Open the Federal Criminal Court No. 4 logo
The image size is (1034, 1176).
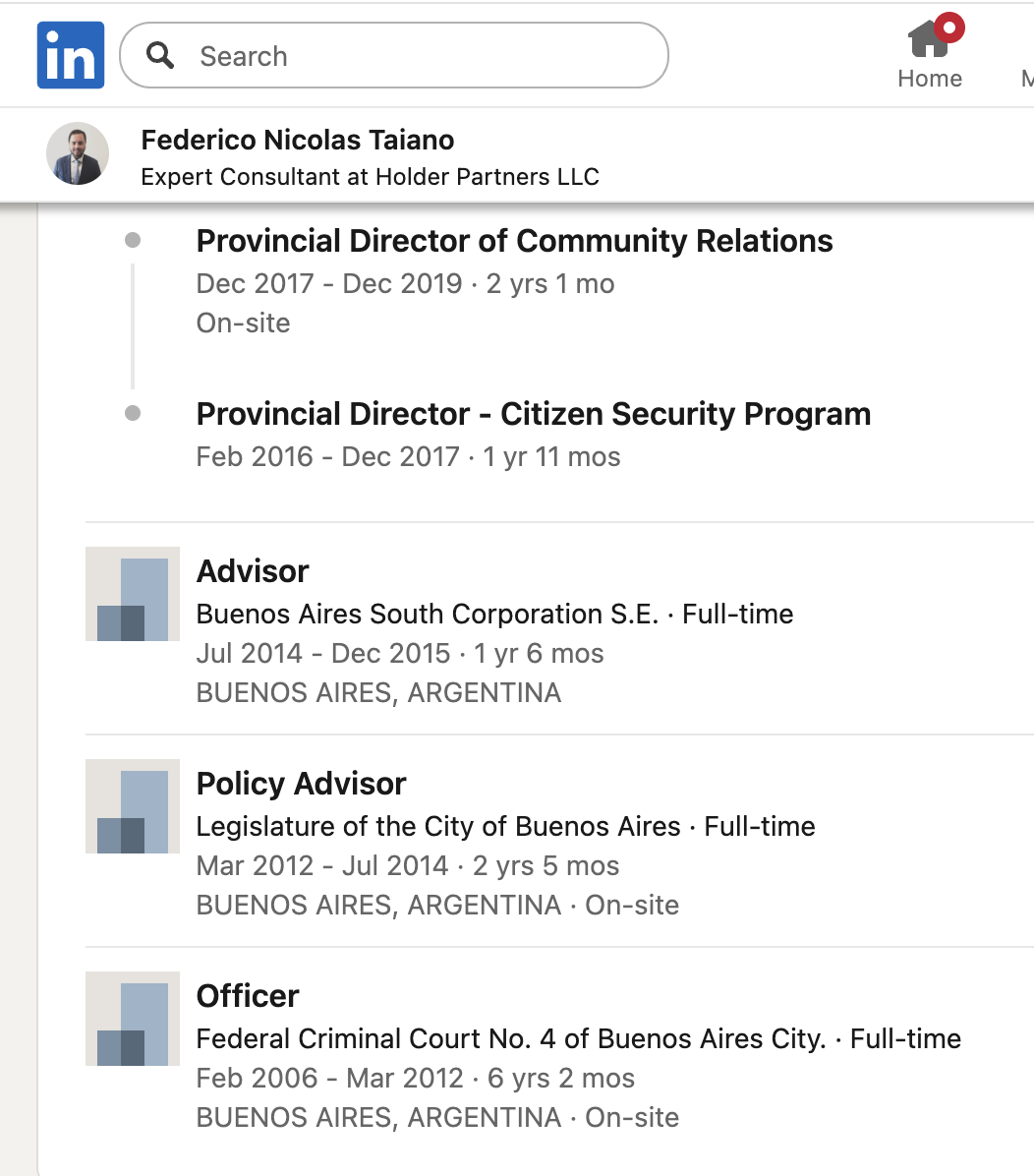tap(133, 1019)
